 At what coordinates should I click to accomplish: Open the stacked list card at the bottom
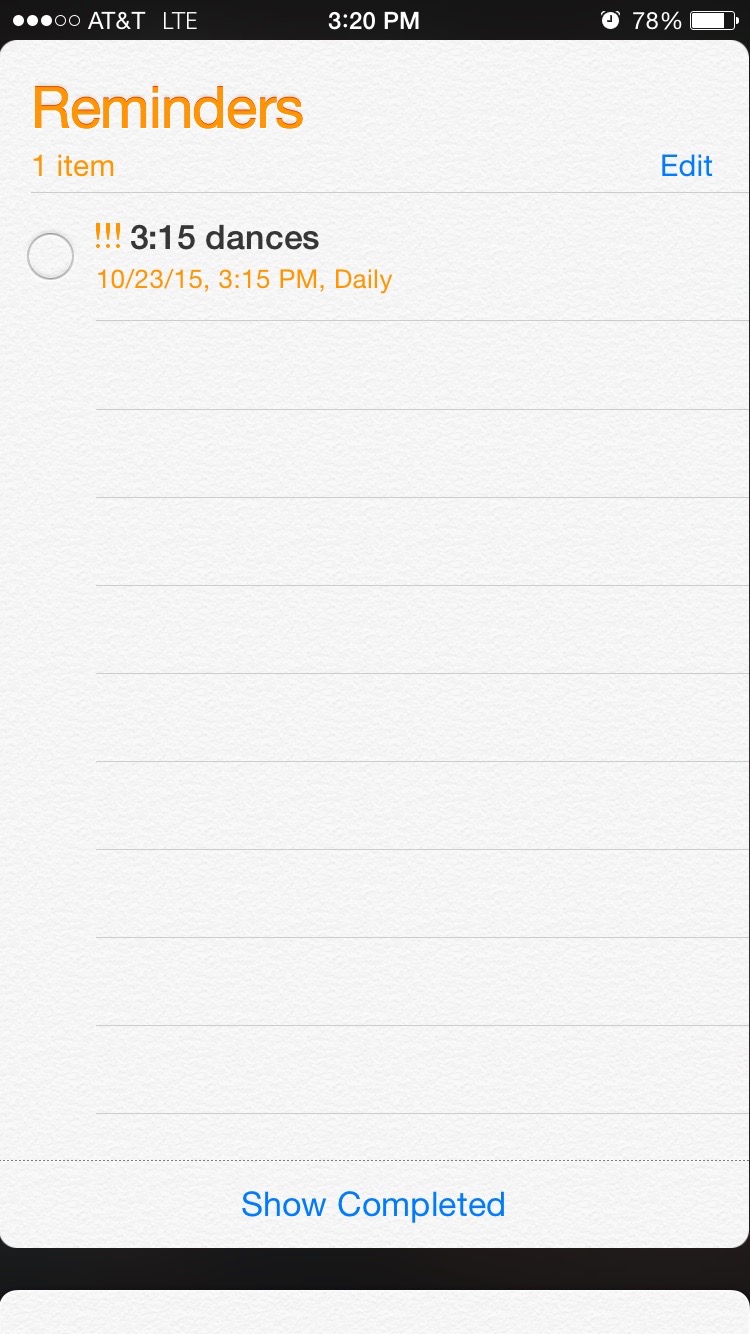pyautogui.click(x=375, y=1312)
